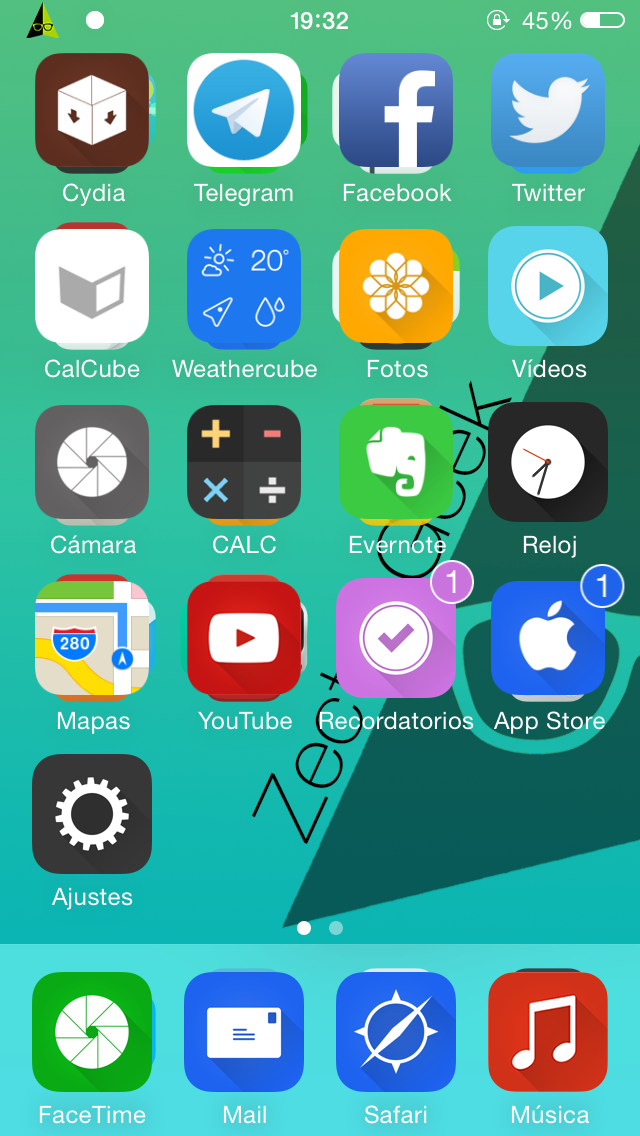Open the Facebook app
The image size is (640, 1136).
(x=396, y=110)
